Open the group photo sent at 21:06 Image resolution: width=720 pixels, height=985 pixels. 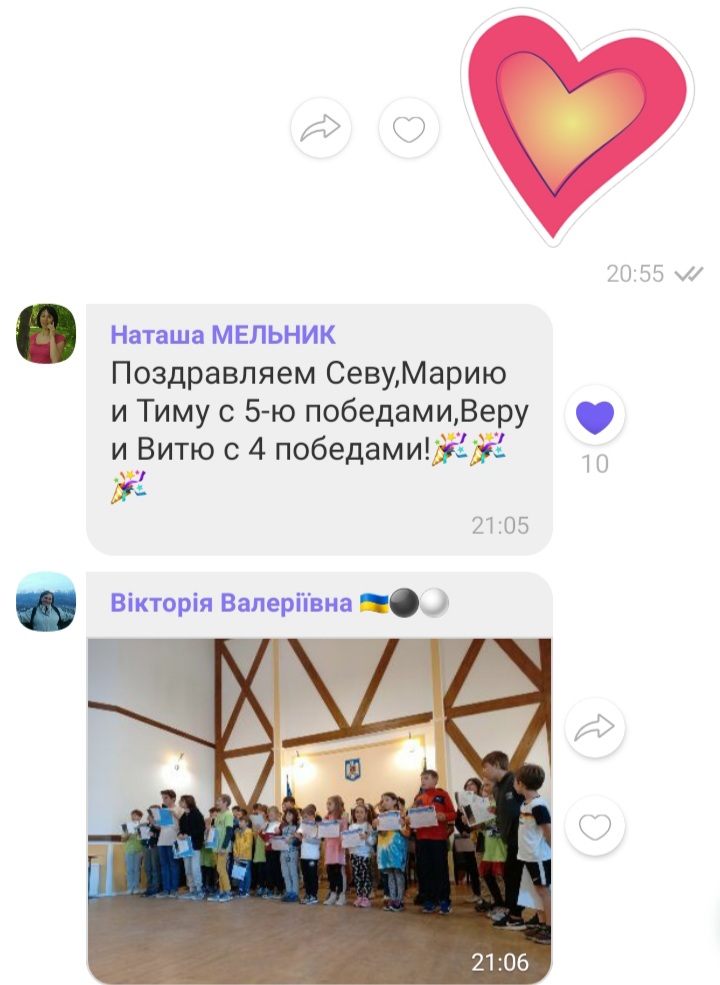pyautogui.click(x=319, y=810)
